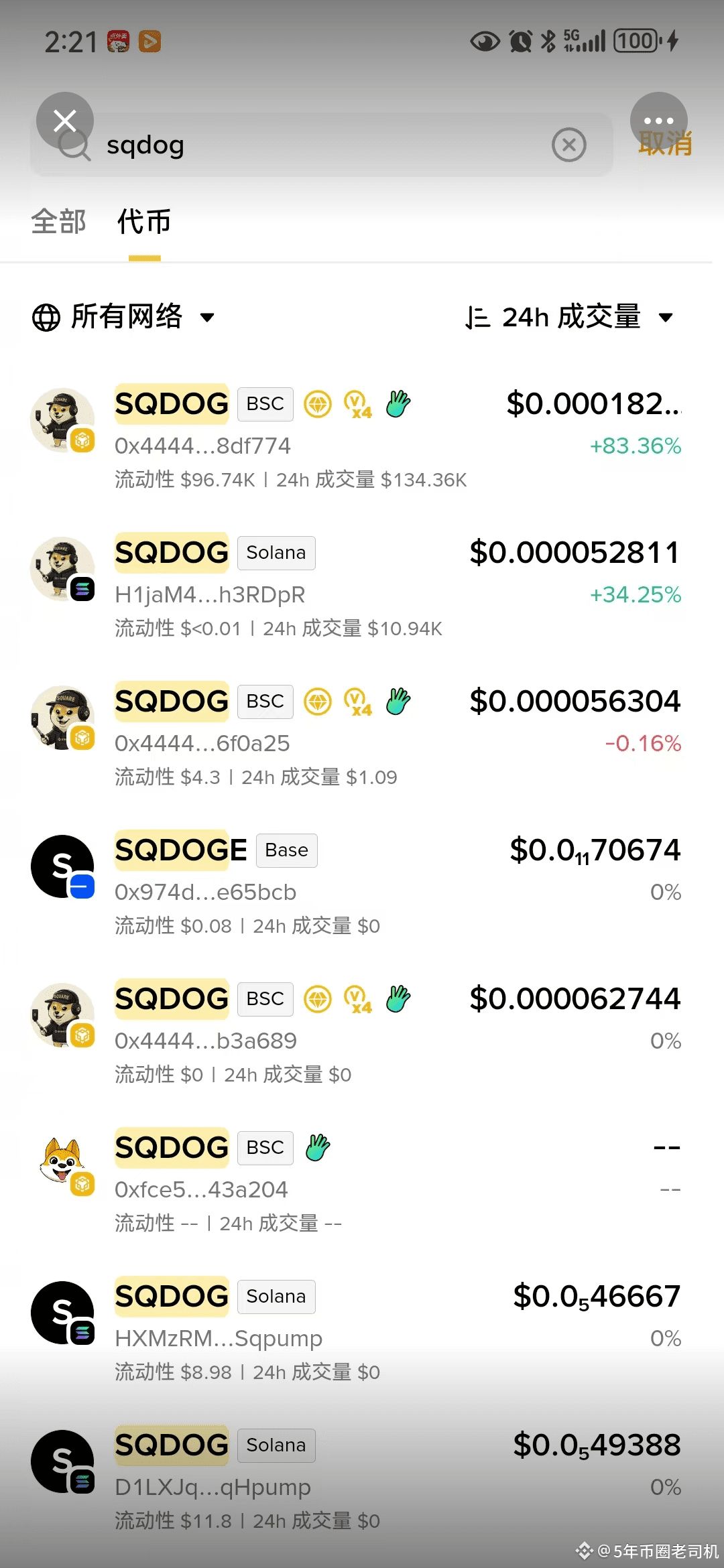Screen dimensions: 724x1568
Task: Open the 24h 成交量 sort dropdown
Action: (x=570, y=317)
